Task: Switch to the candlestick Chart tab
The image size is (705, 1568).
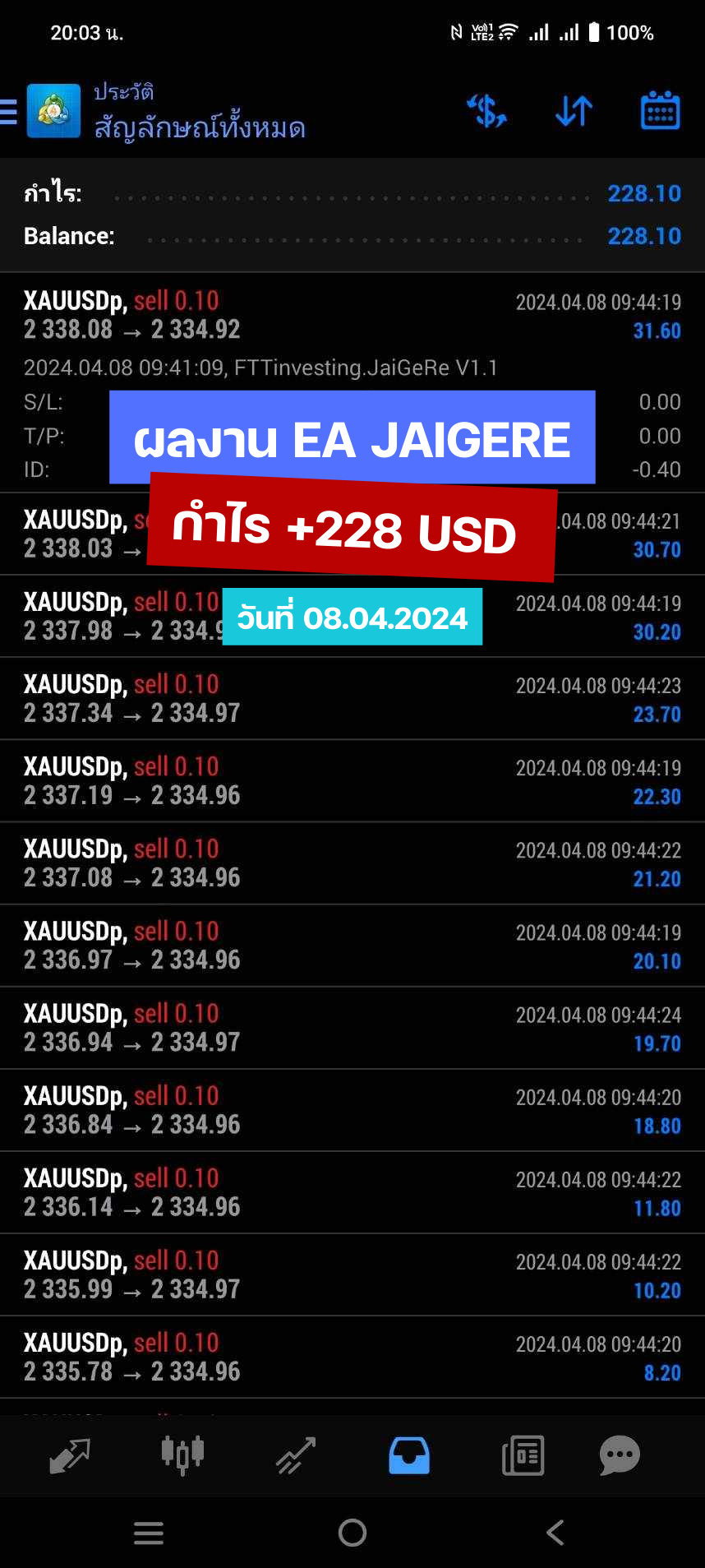Action: click(182, 1455)
